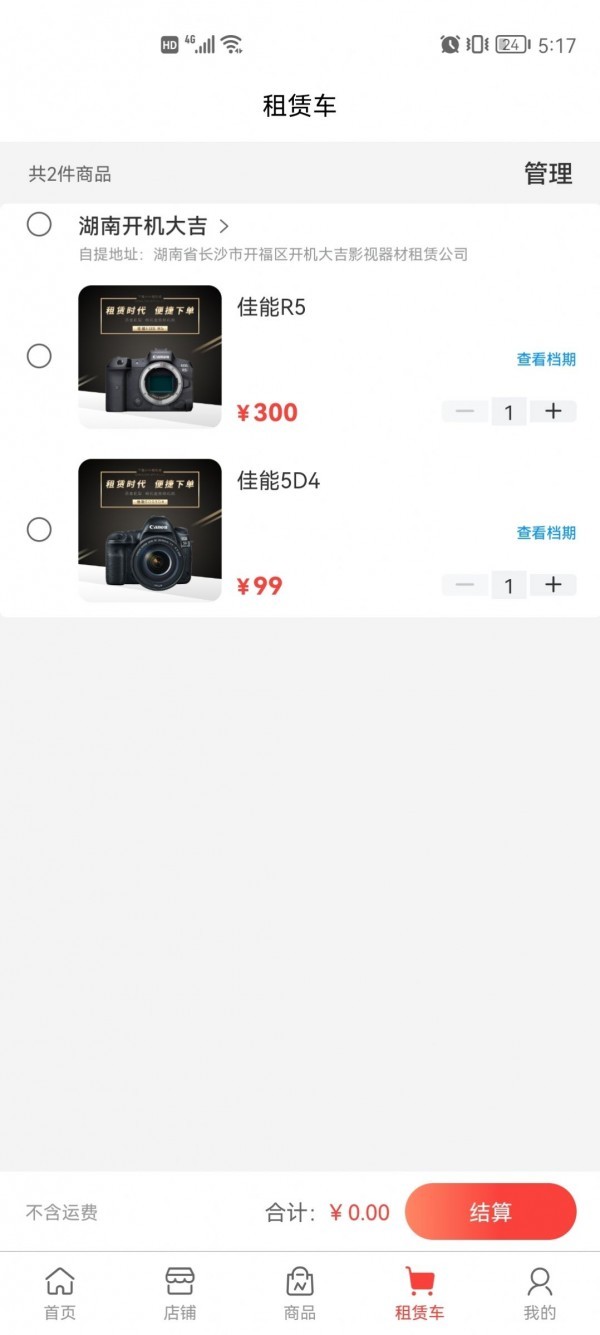Open the 我的 profile tab
Image resolution: width=600 pixels, height=1335 pixels.
pos(540,1293)
